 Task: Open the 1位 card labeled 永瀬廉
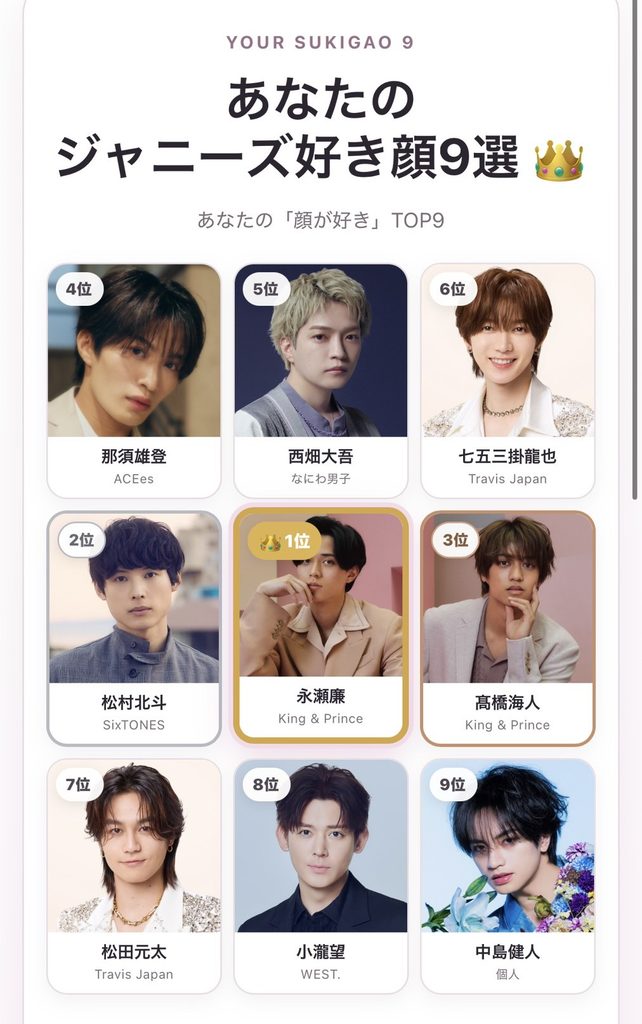click(x=321, y=625)
